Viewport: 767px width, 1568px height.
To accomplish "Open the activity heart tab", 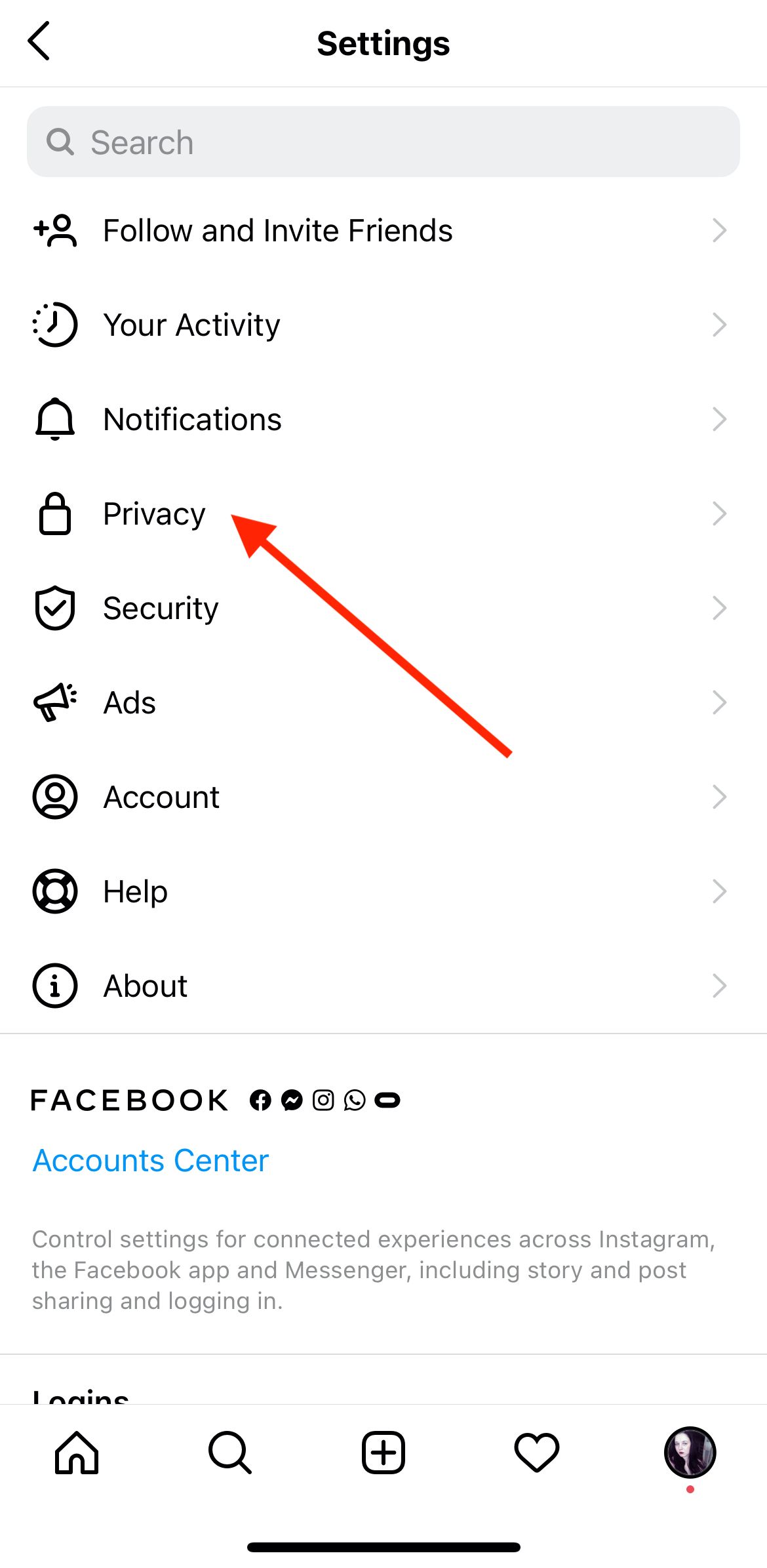I will pyautogui.click(x=537, y=1453).
